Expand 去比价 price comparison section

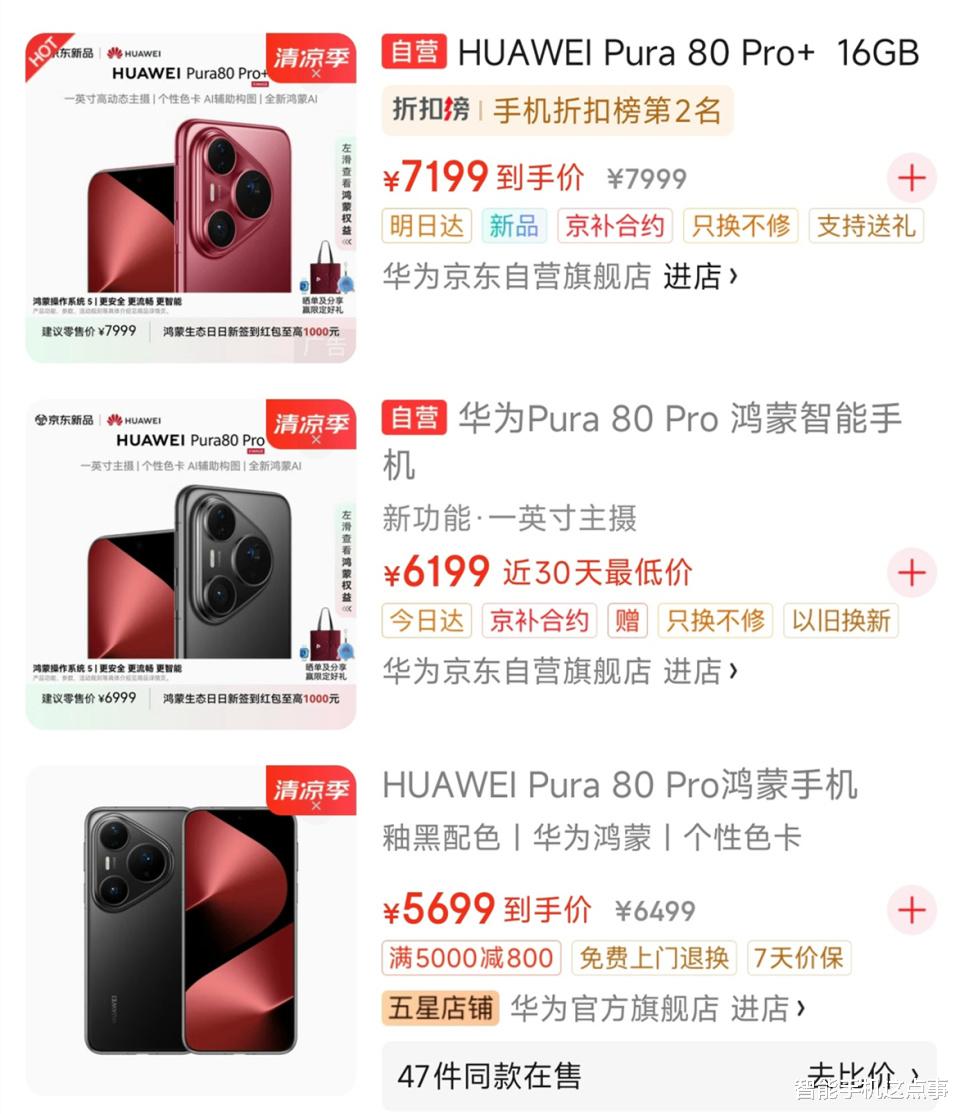coord(862,1072)
